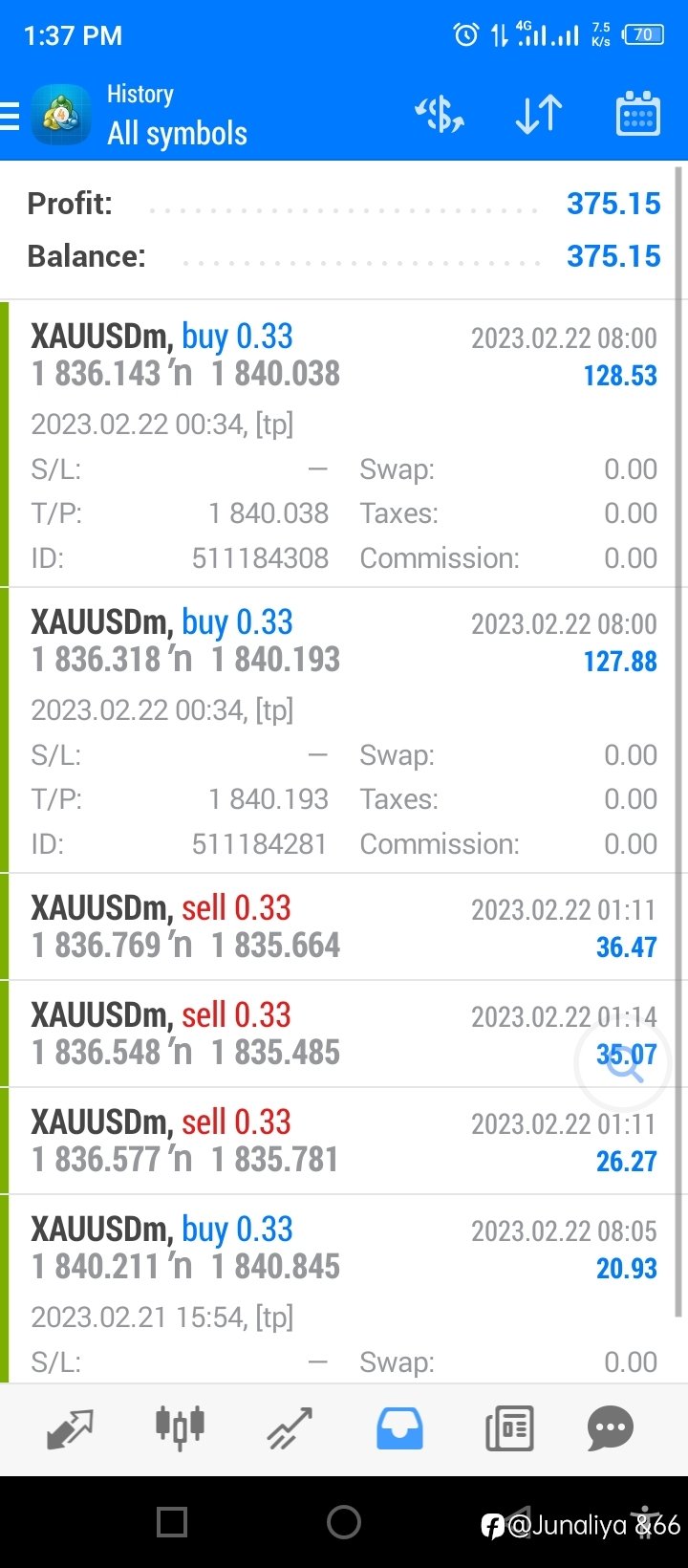This screenshot has width=688, height=1568.
Task: Open the currency symbol filter icon
Action: [x=440, y=115]
